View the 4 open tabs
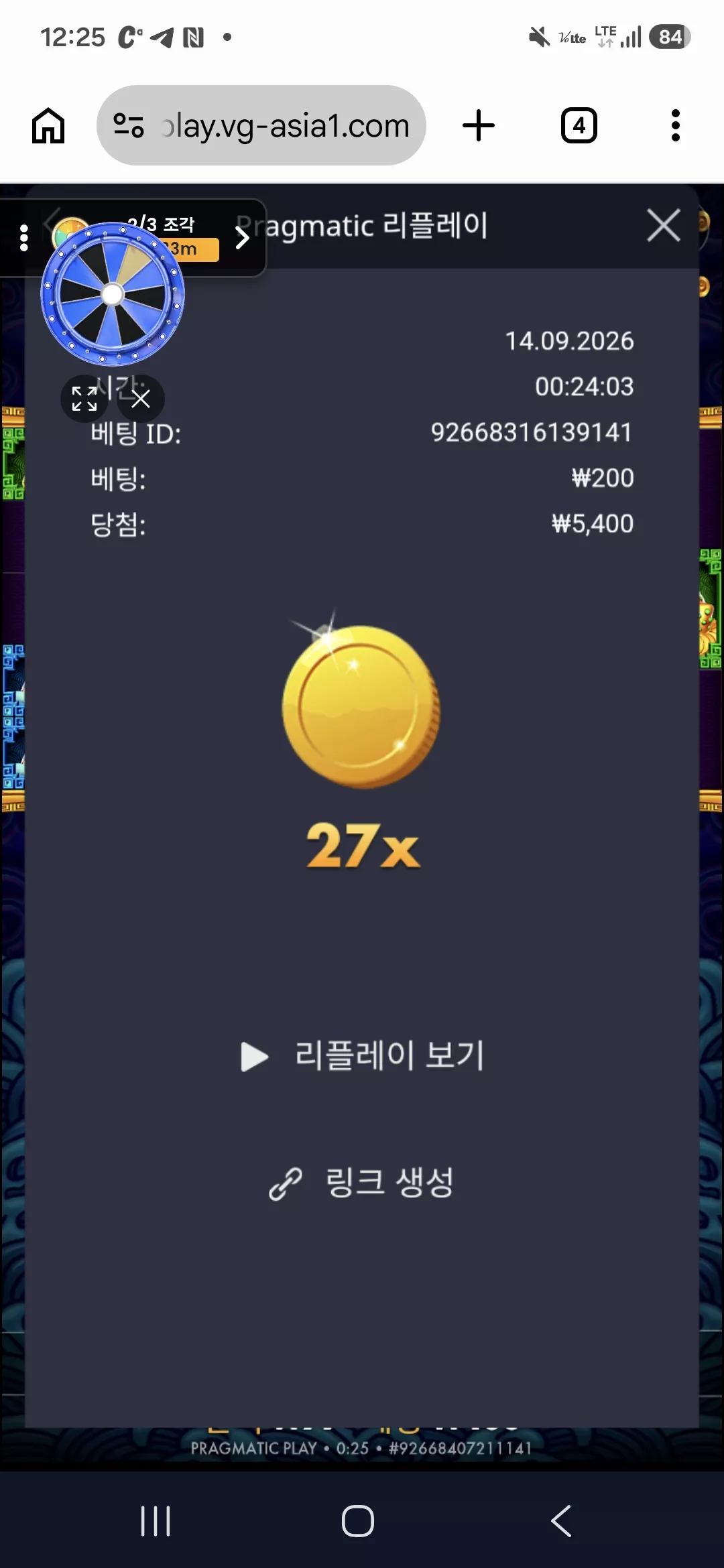This screenshot has height=1568, width=724. point(579,125)
